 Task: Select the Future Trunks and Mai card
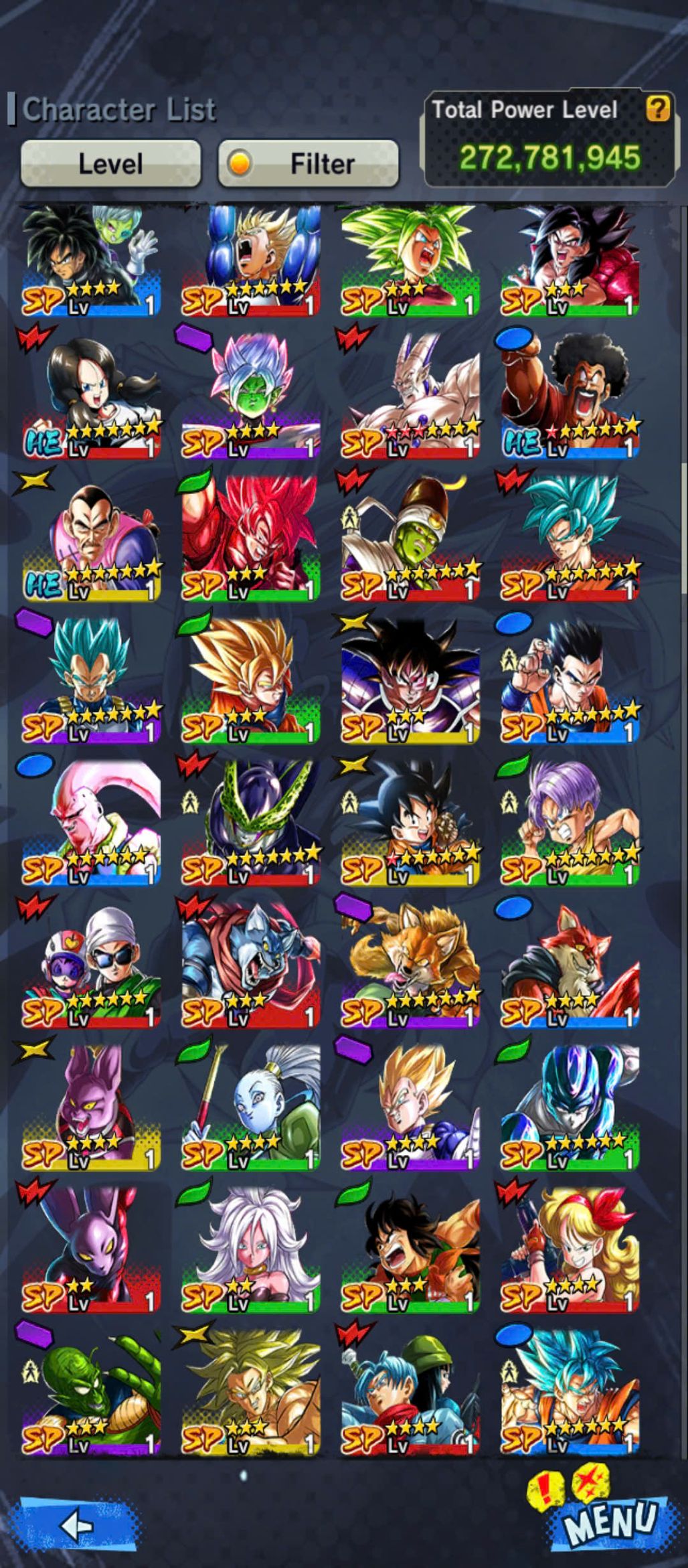(410, 1391)
